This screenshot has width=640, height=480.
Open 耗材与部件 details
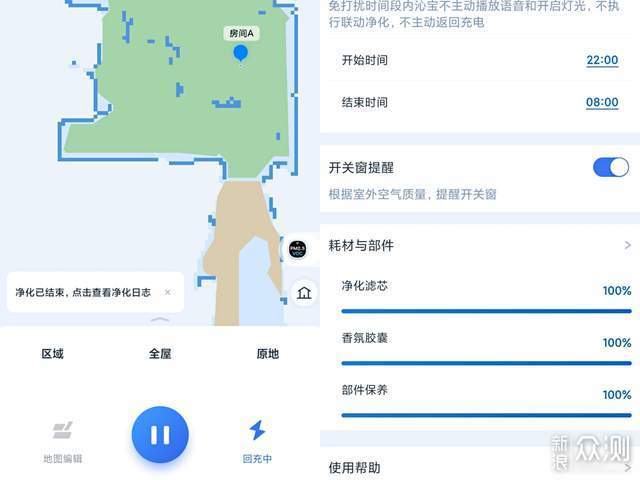480,245
